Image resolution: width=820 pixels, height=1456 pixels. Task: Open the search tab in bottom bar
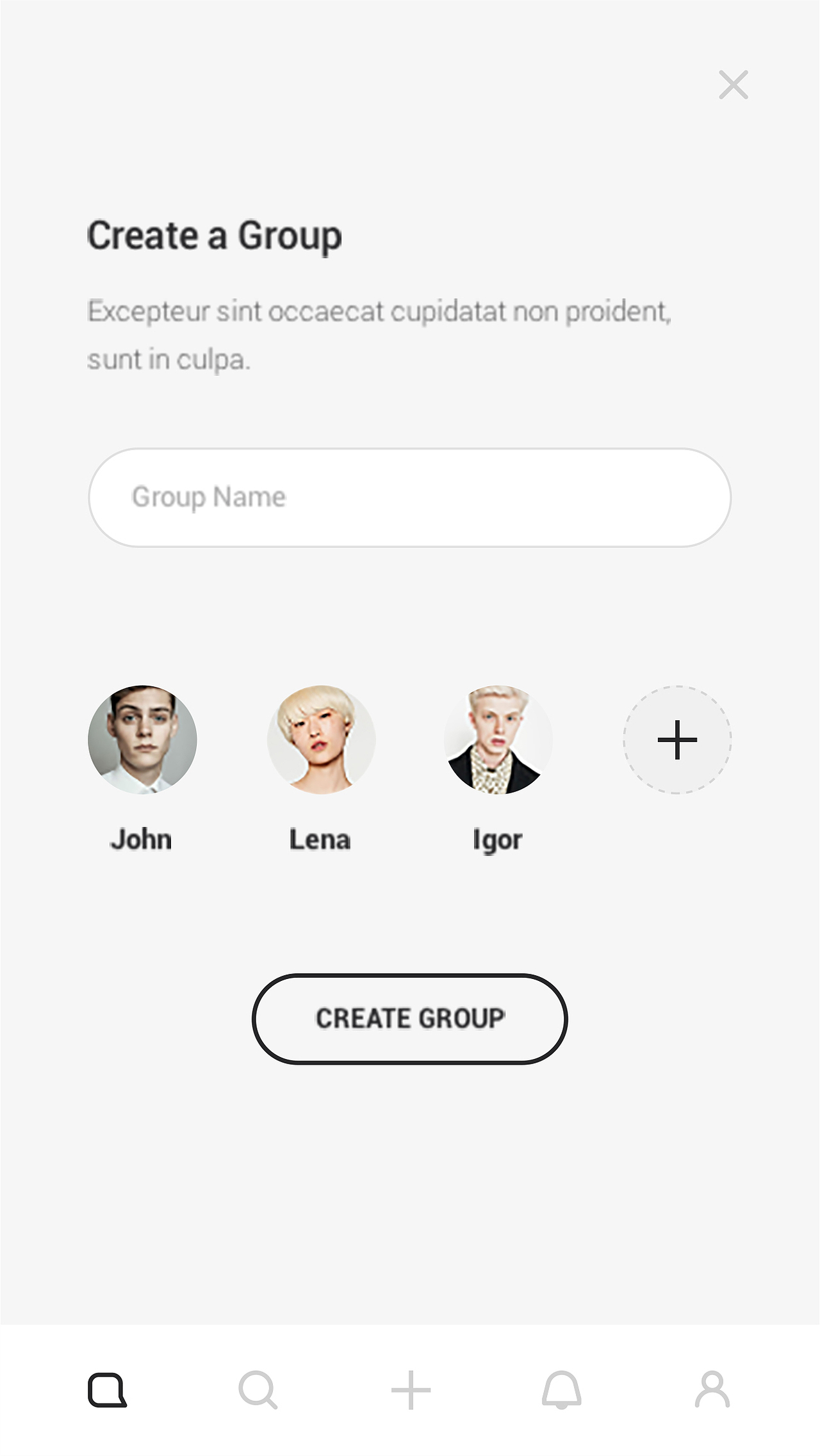coord(258,1390)
